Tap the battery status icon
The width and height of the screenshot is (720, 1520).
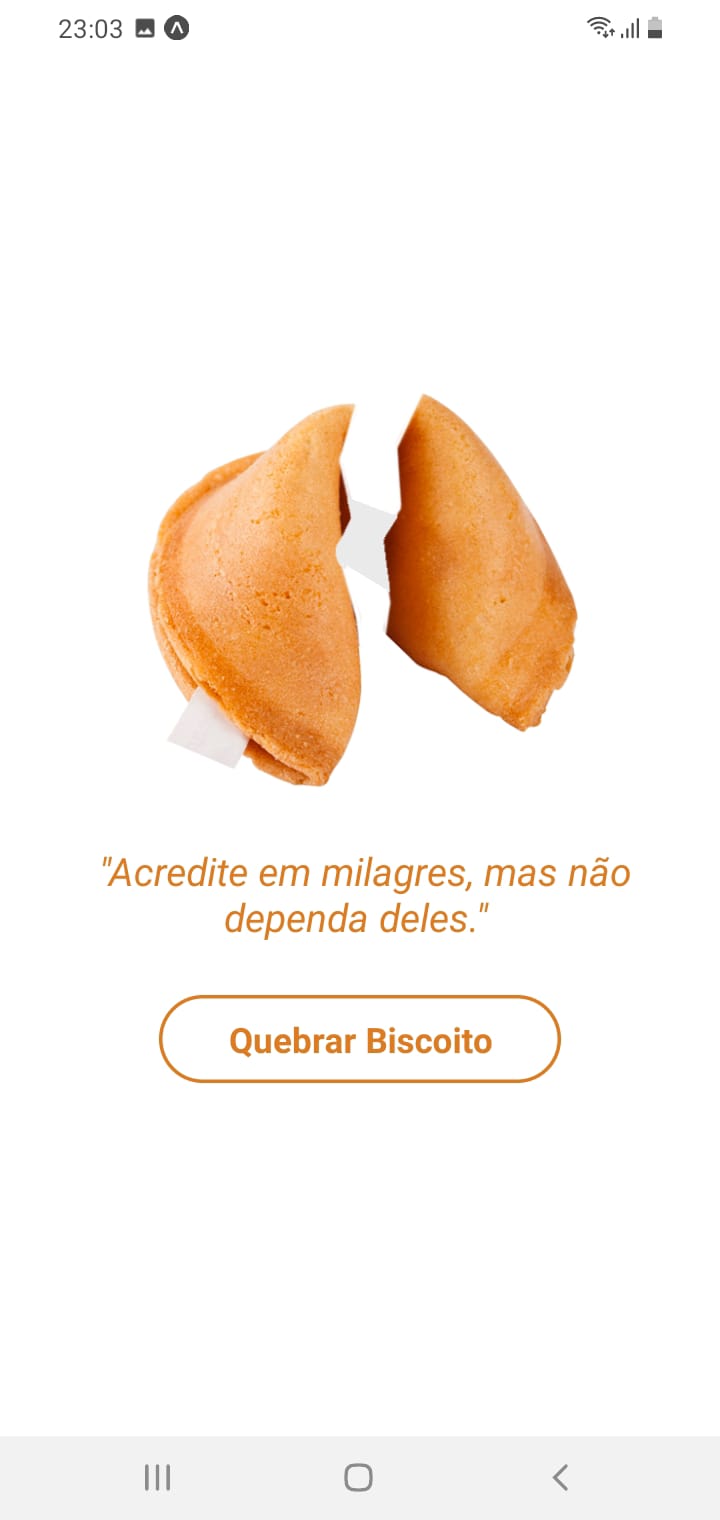pyautogui.click(x=656, y=28)
